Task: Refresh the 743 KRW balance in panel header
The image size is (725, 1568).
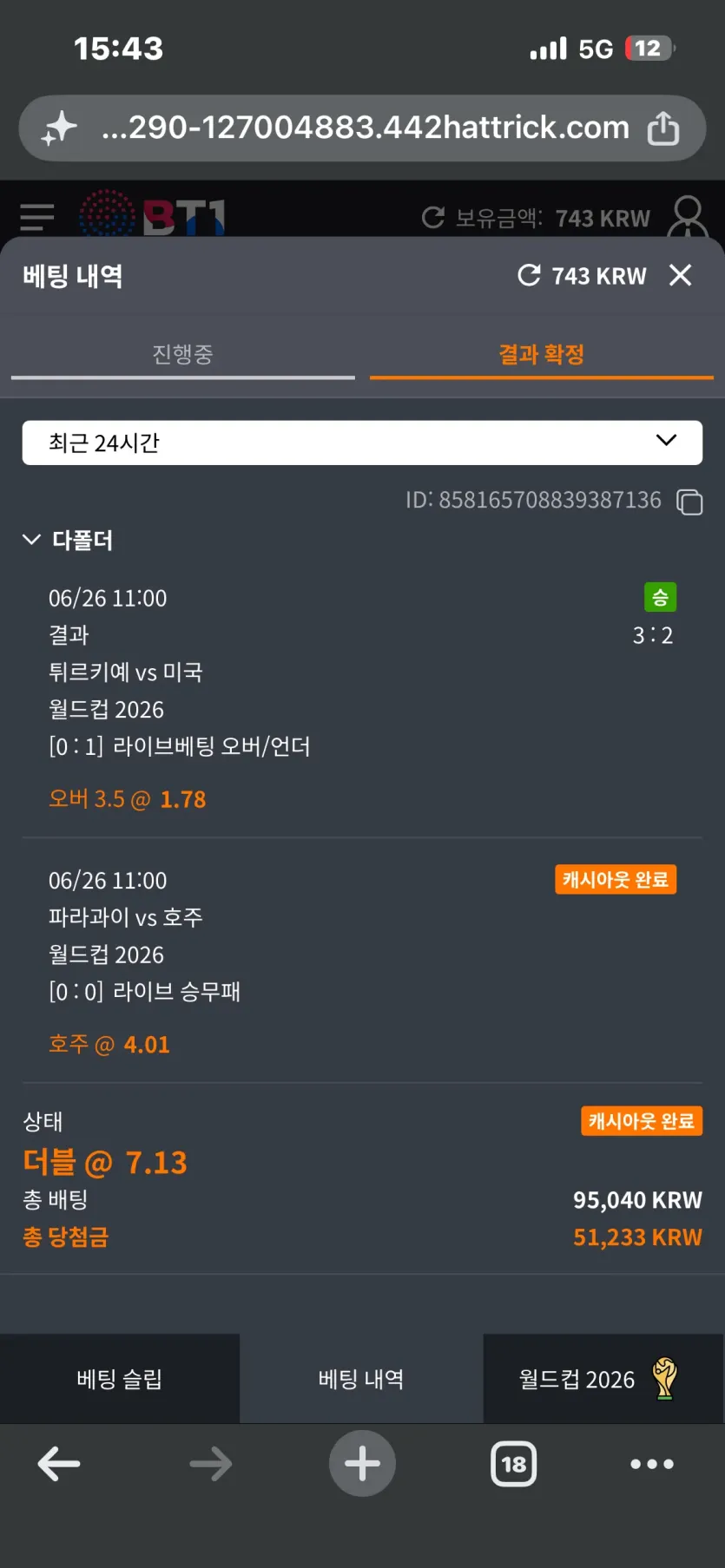Action: [529, 275]
